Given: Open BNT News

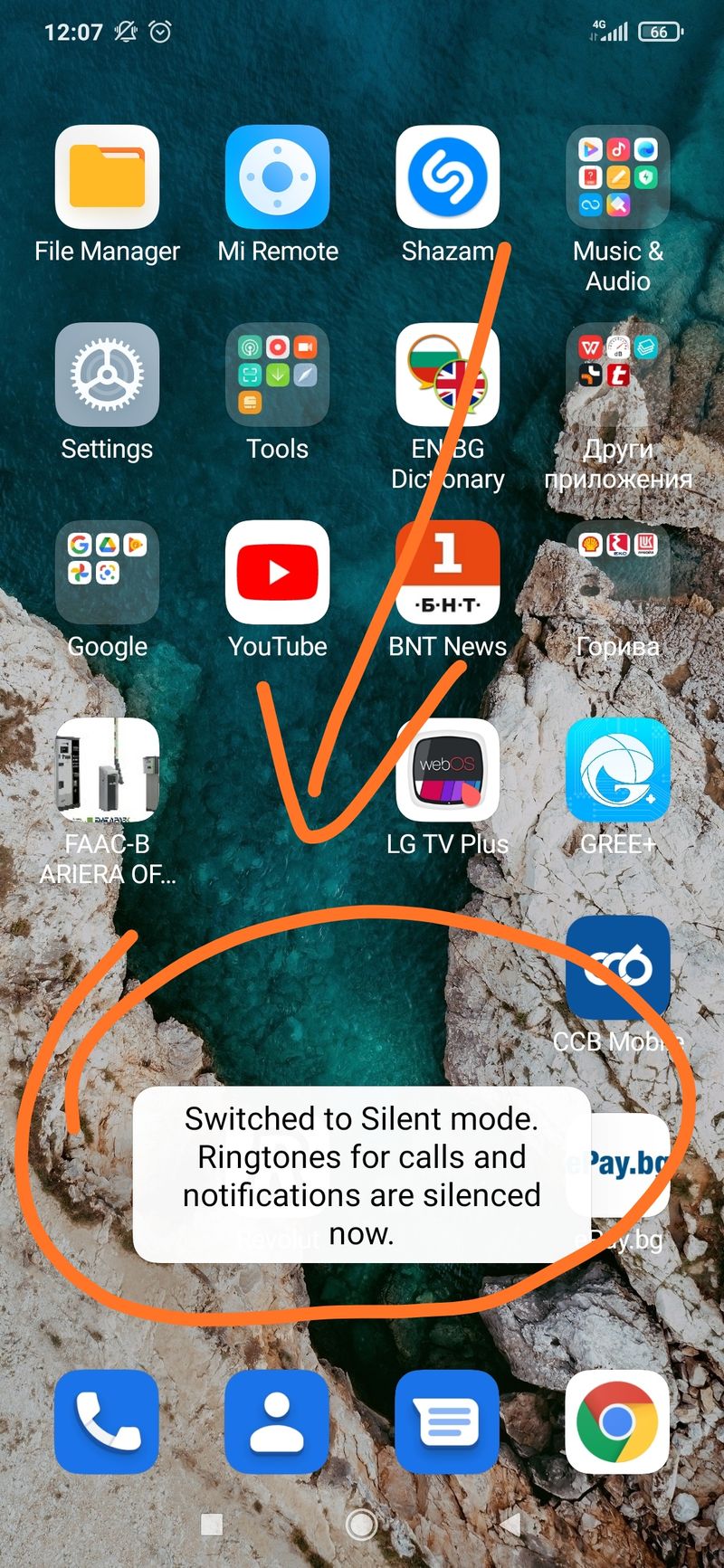Looking at the screenshot, I should coord(447,573).
